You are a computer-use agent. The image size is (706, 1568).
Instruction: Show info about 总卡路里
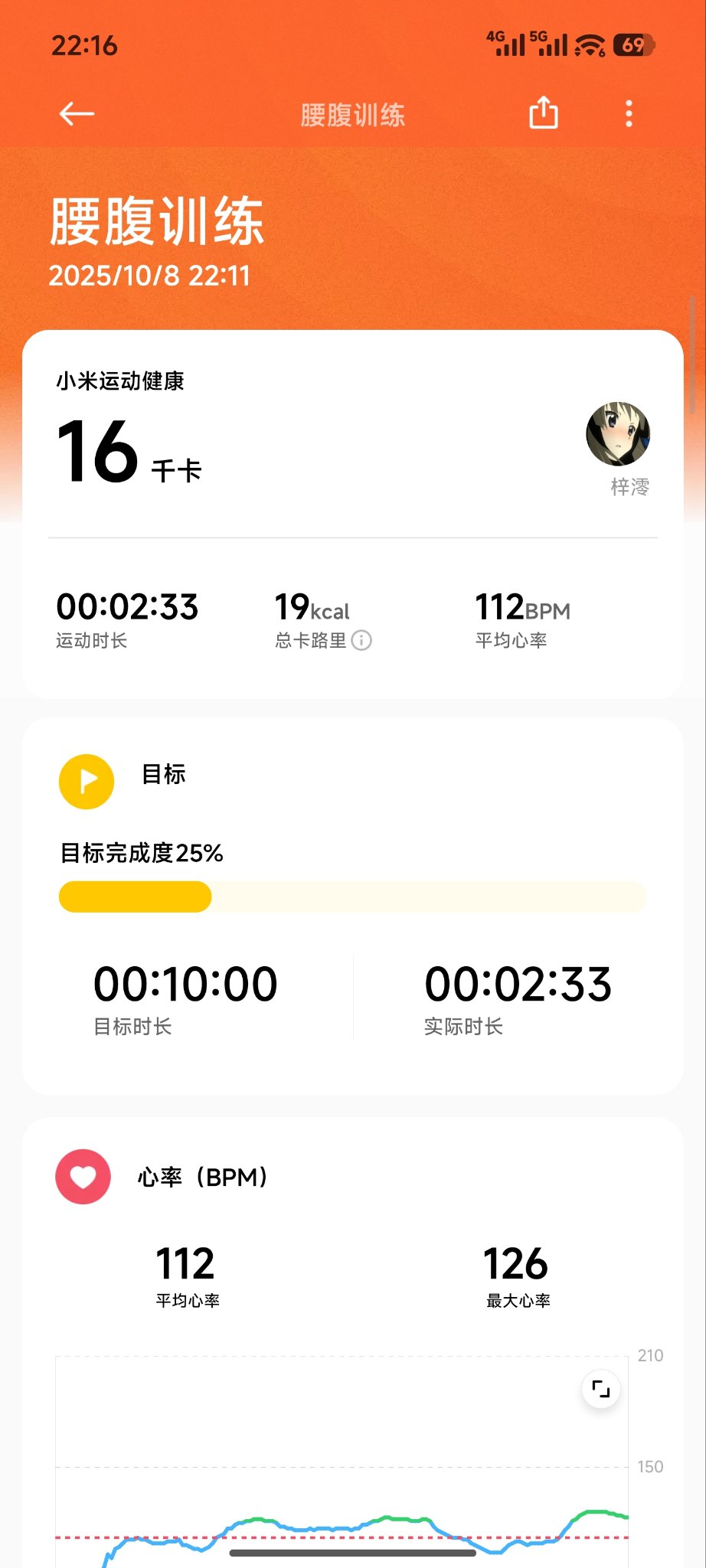pyautogui.click(x=361, y=640)
